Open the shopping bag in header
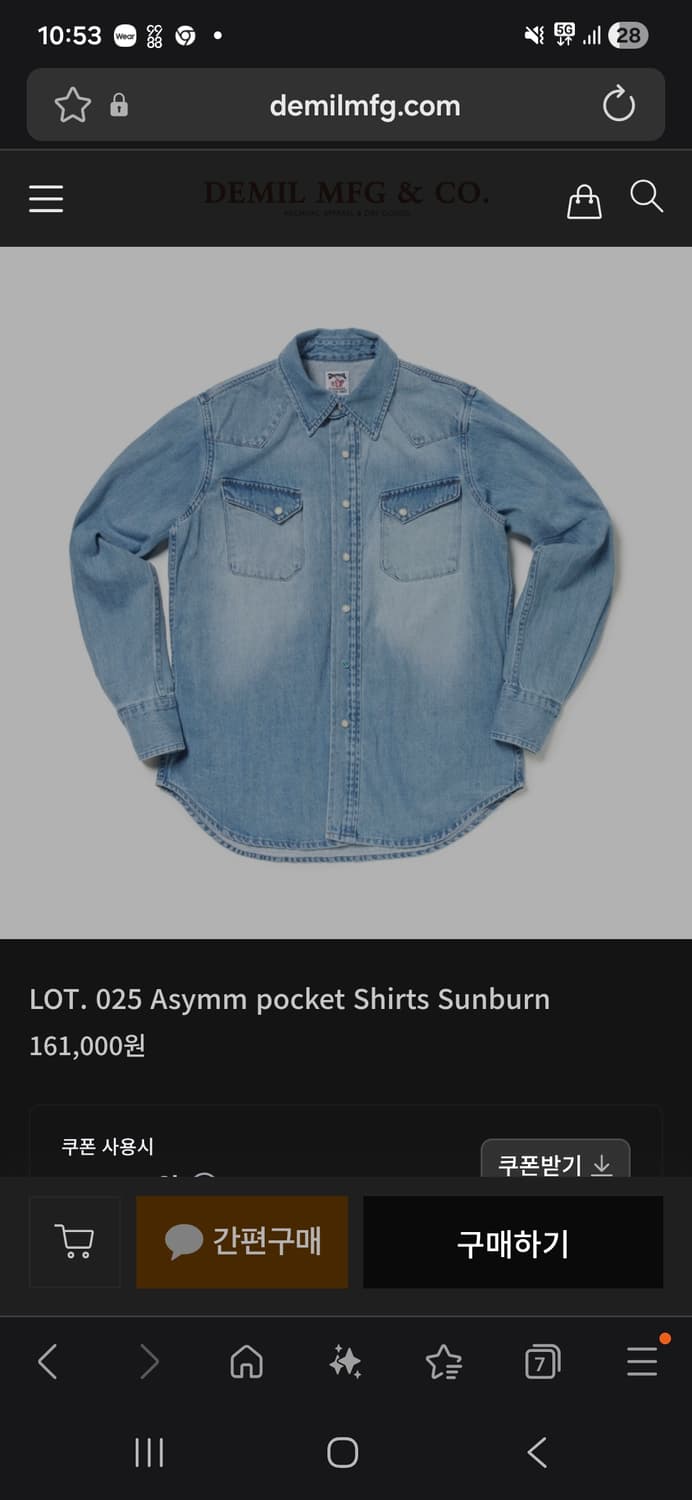692x1500 pixels. (584, 200)
